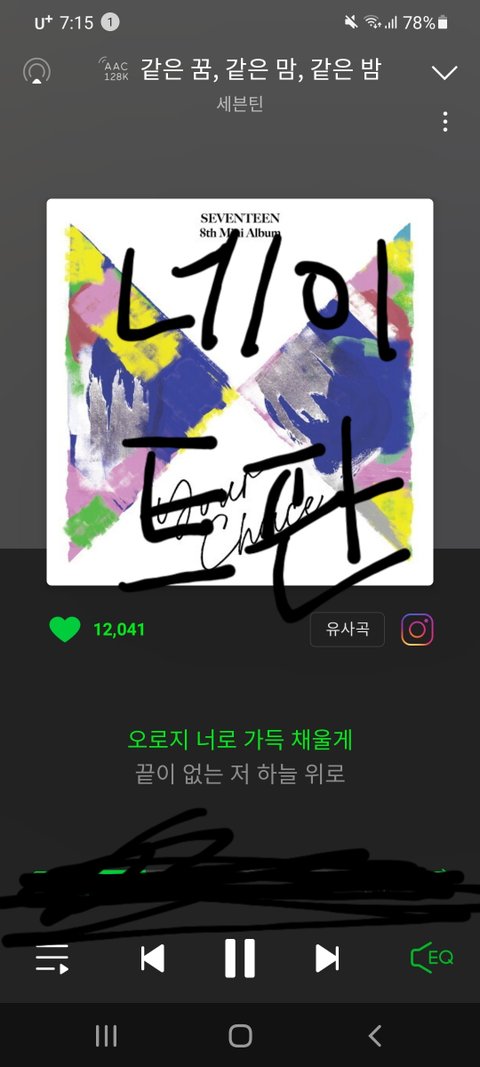Go to the system home screen
This screenshot has width=480, height=1067.
click(x=240, y=1036)
